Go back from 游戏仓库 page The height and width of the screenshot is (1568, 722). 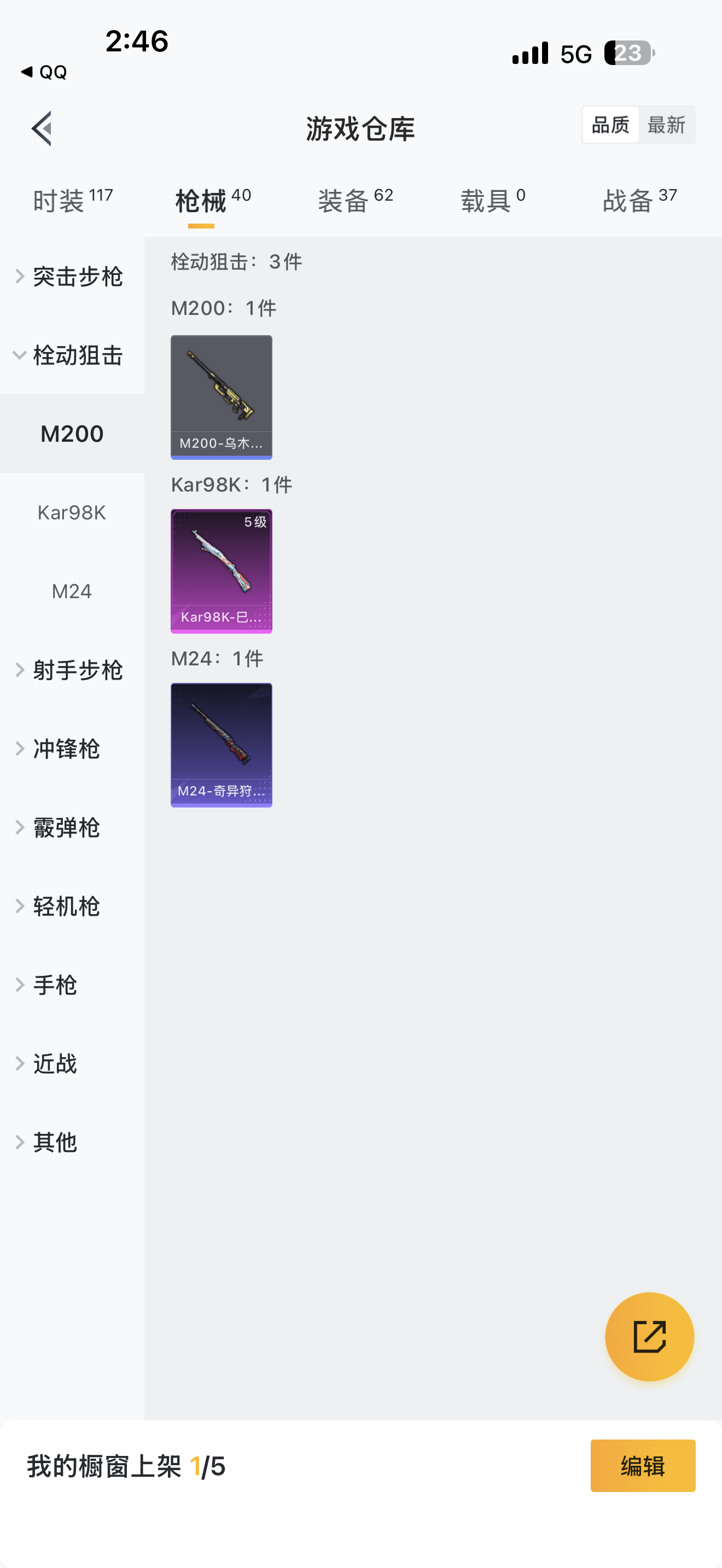coord(42,128)
